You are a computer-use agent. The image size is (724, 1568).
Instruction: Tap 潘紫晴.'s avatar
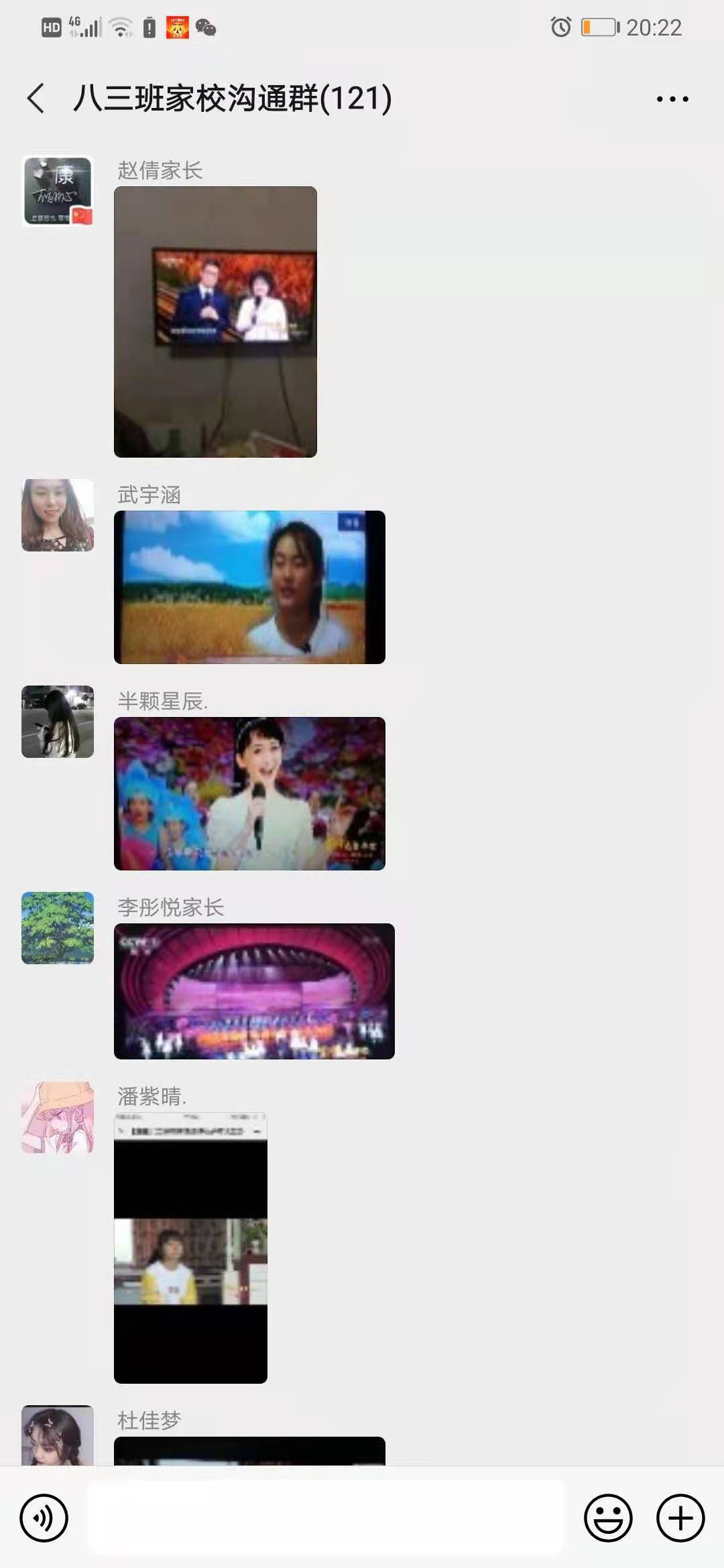tap(58, 1117)
